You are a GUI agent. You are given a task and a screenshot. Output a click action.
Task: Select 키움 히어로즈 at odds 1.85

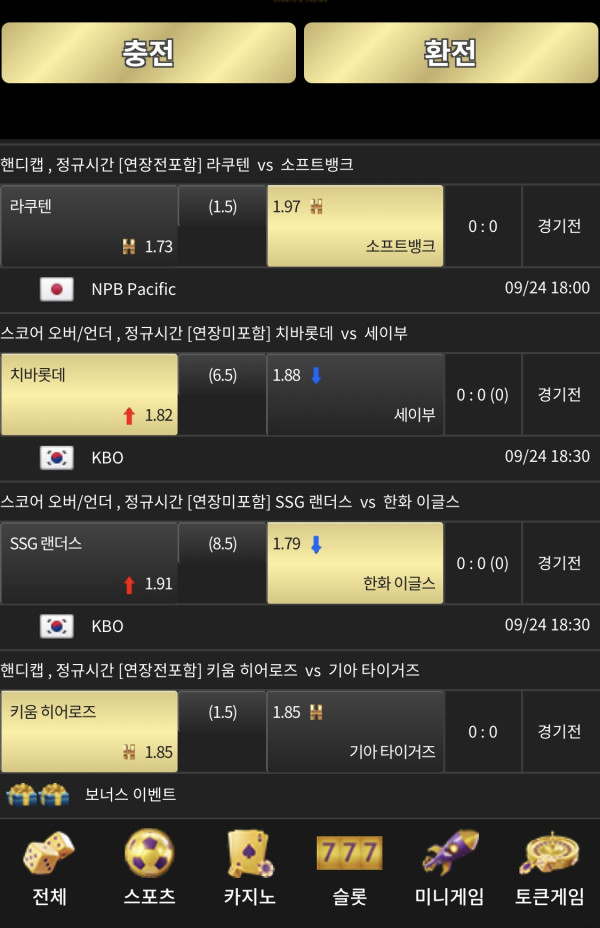(x=89, y=731)
